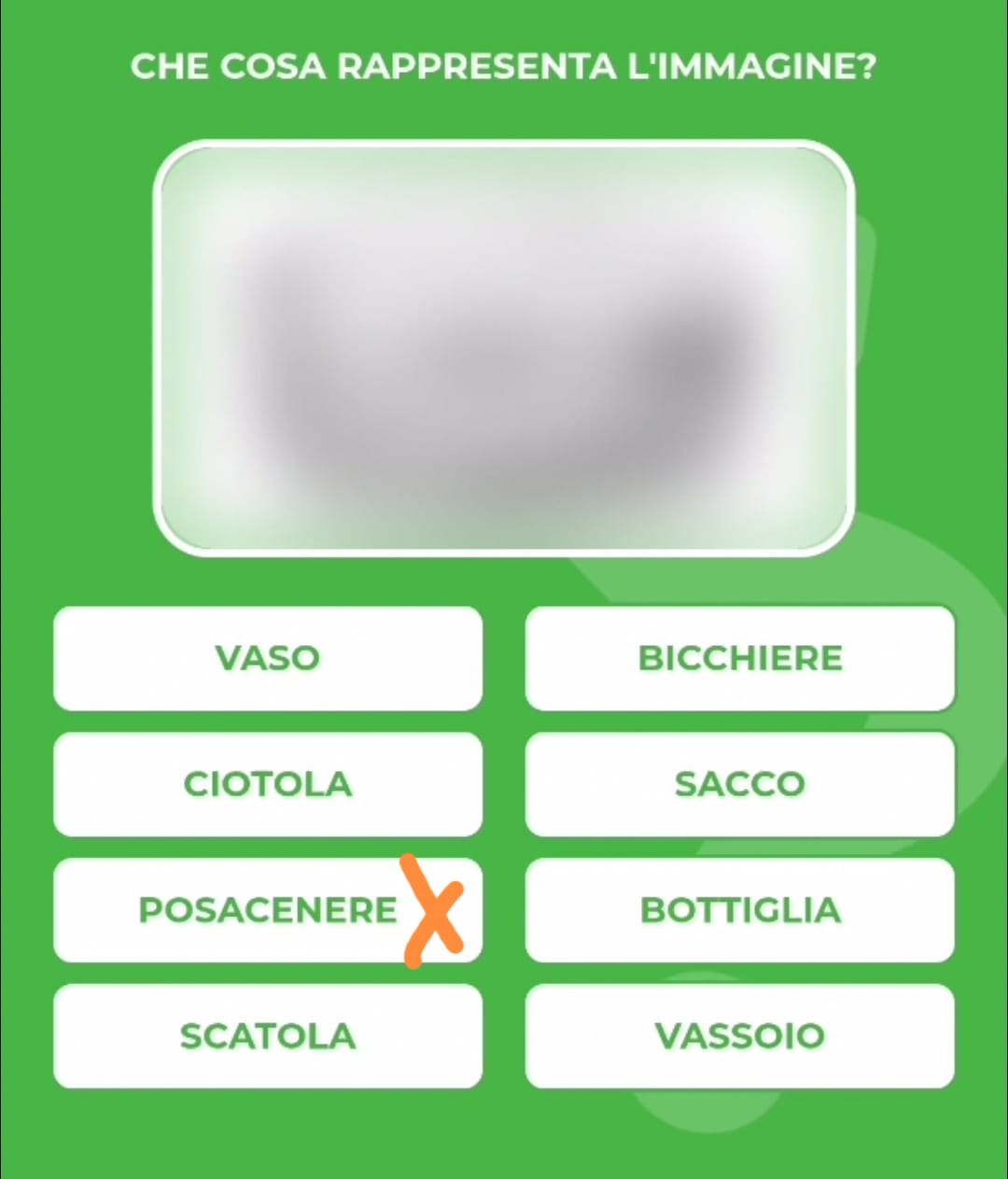Answer with SCATOLA
The image size is (1008, 1179).
tap(268, 1036)
